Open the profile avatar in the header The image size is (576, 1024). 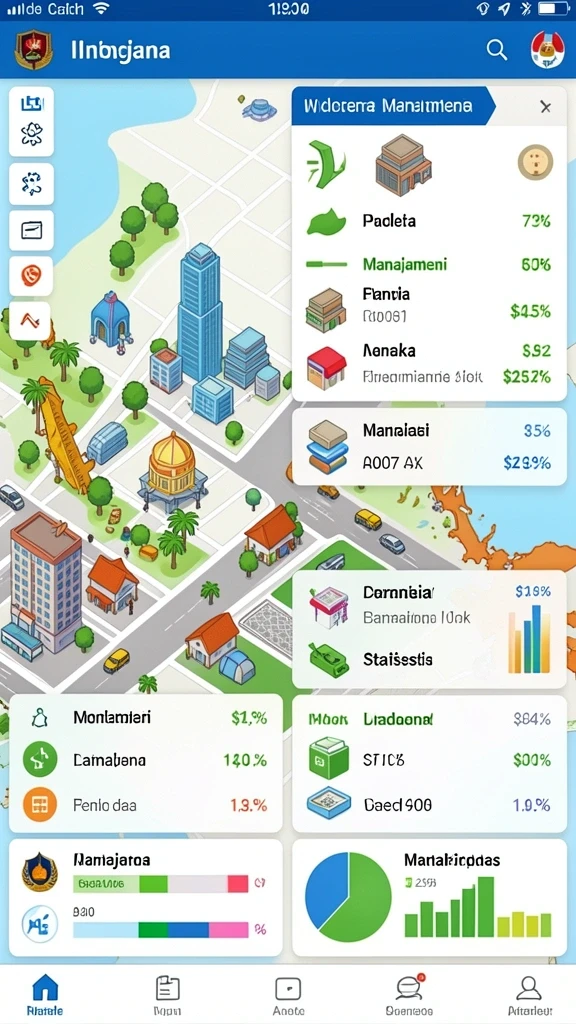pos(547,50)
